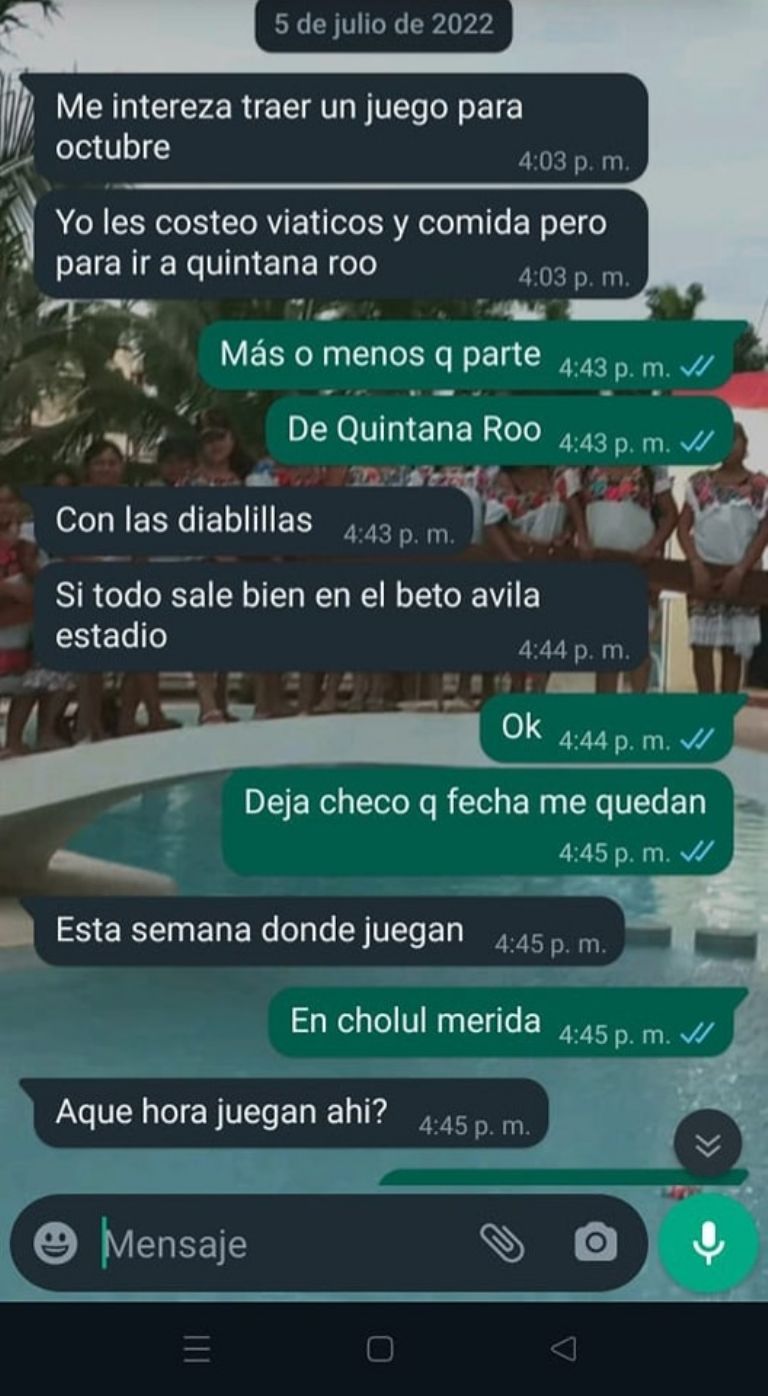The height and width of the screenshot is (1396, 768).
Task: Jump to latest messages arrow
Action: pos(708,1144)
